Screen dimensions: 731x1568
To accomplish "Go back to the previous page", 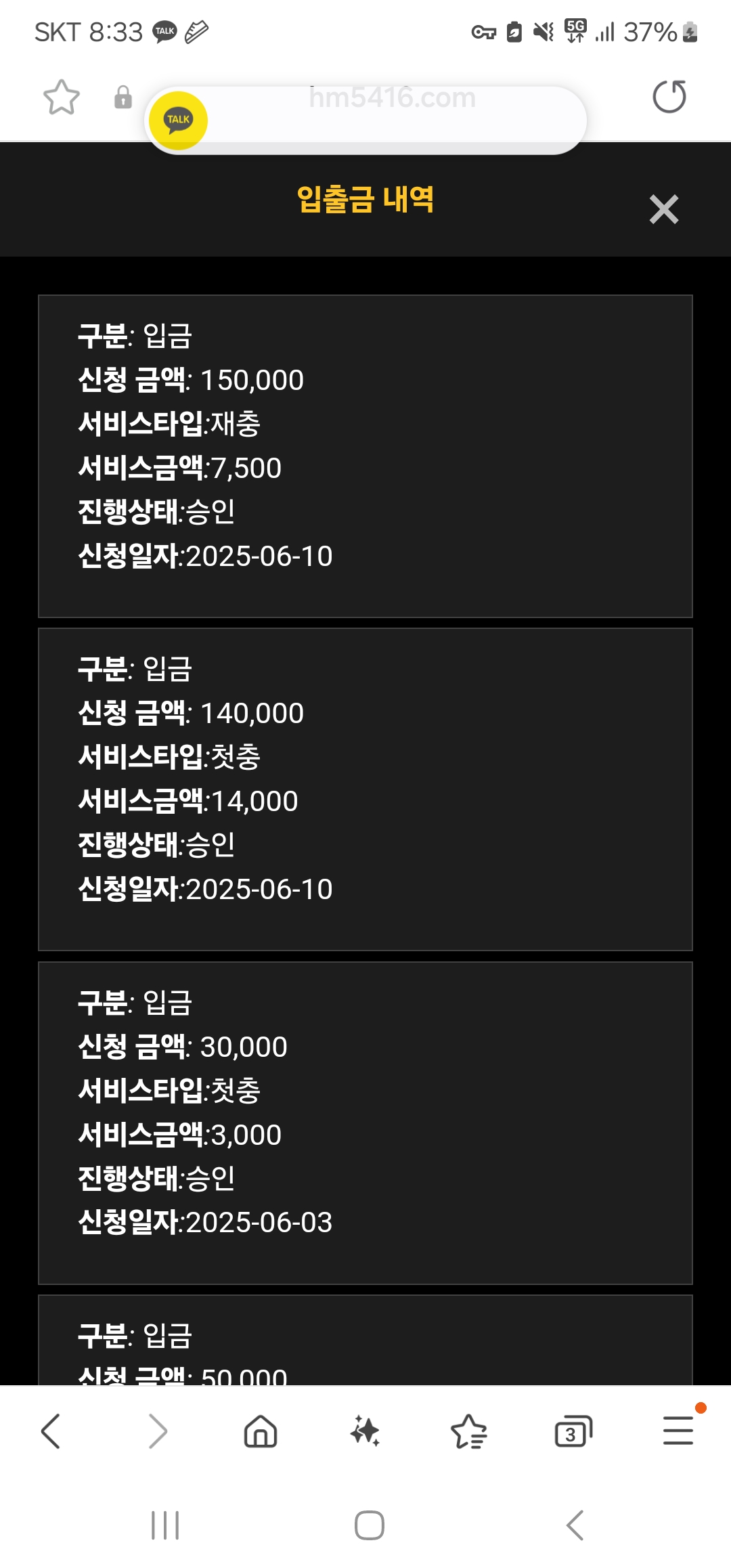I will 51,1431.
